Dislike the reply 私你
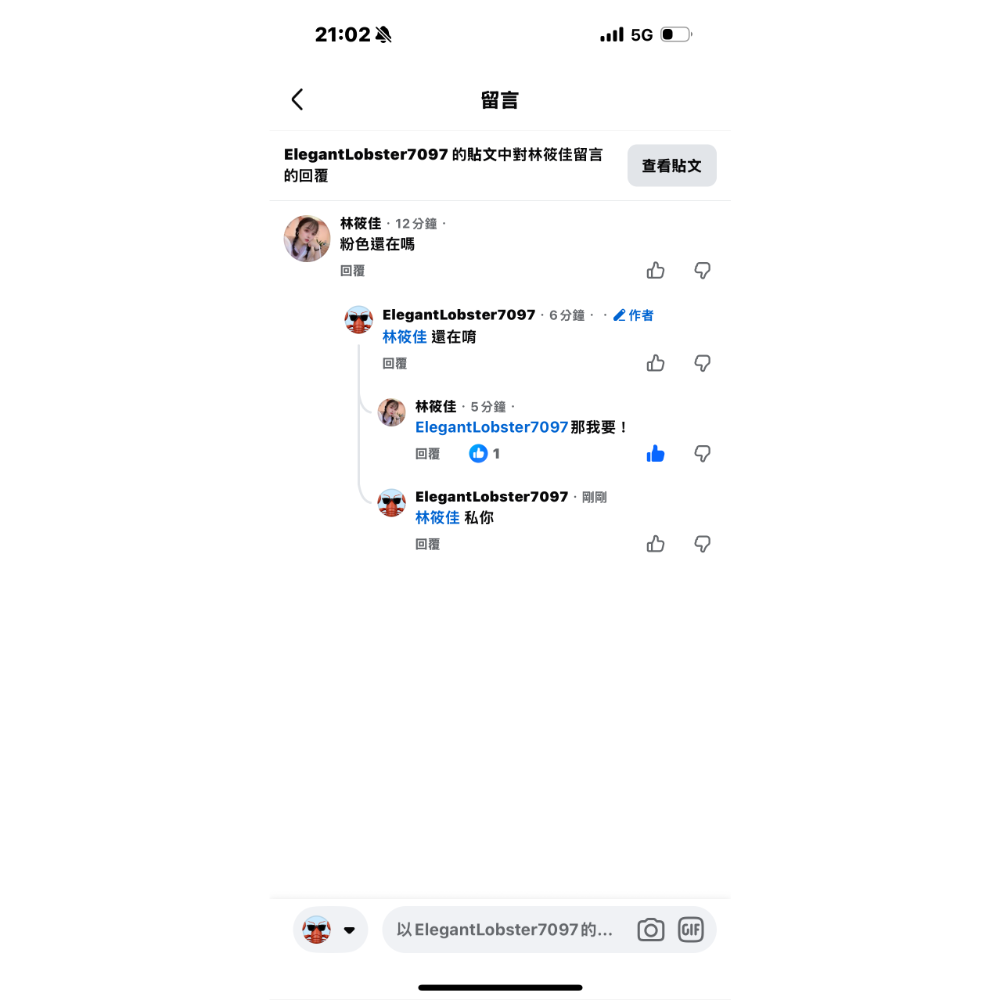This screenshot has width=1000, height=1000. pos(703,544)
